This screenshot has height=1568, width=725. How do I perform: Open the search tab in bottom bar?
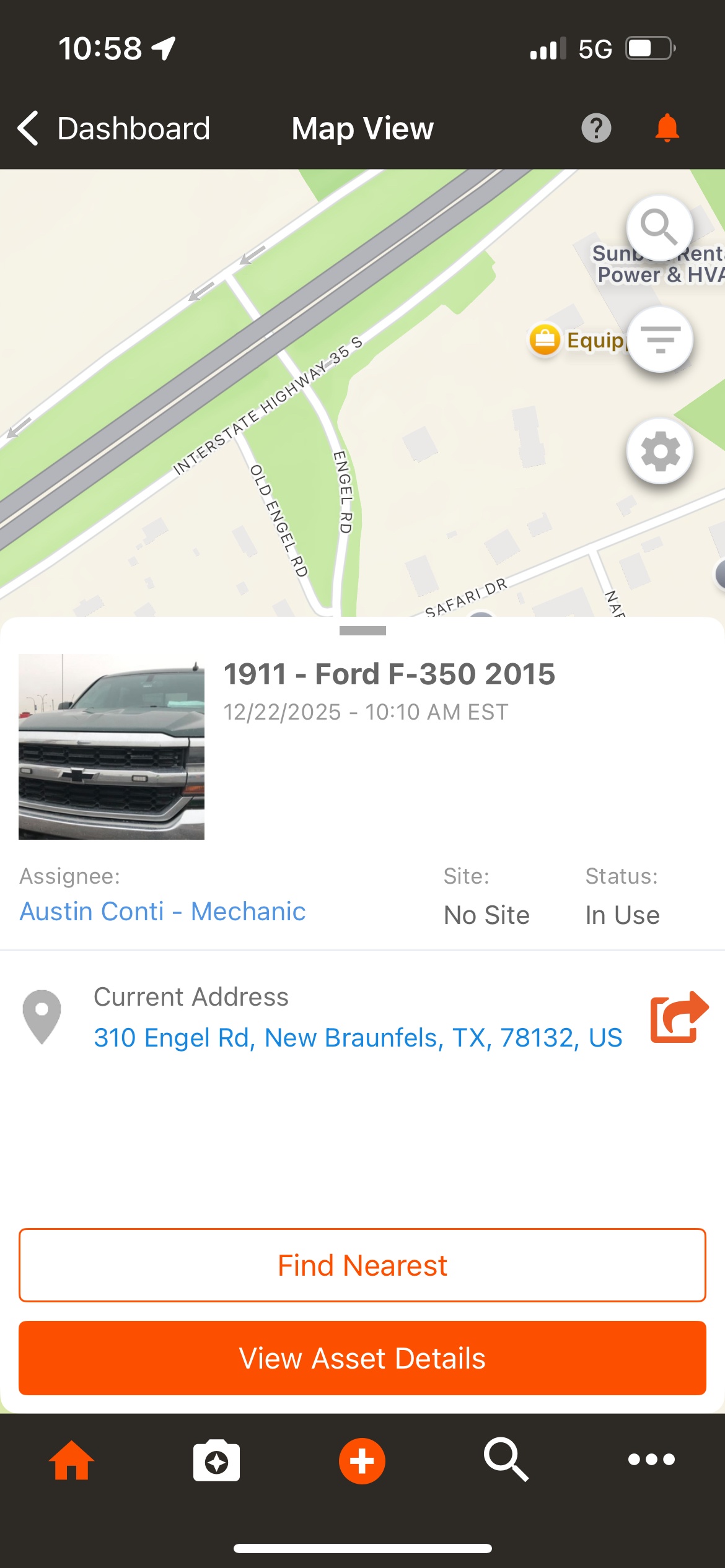[506, 1460]
